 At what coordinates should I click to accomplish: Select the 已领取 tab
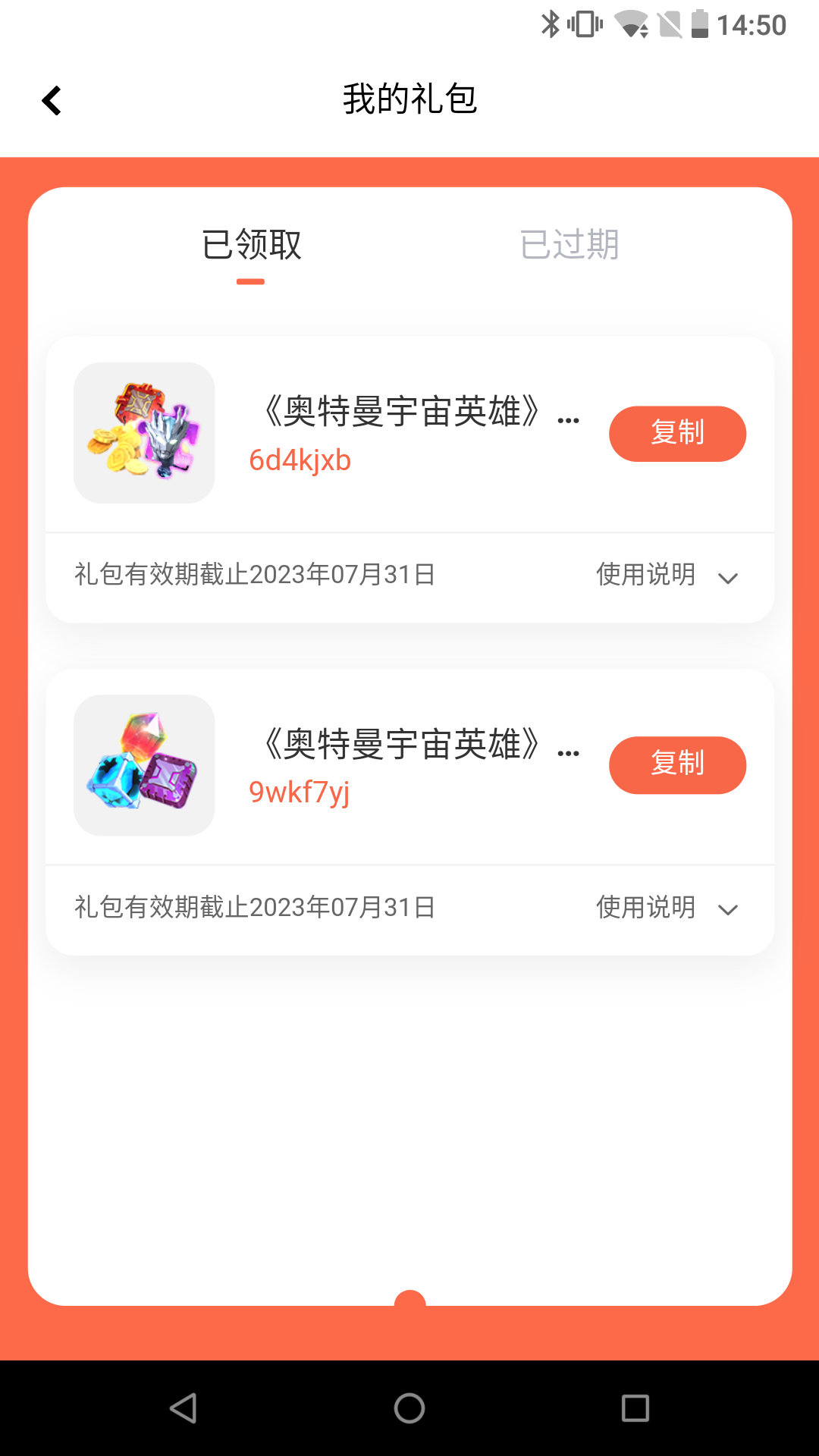tap(251, 245)
